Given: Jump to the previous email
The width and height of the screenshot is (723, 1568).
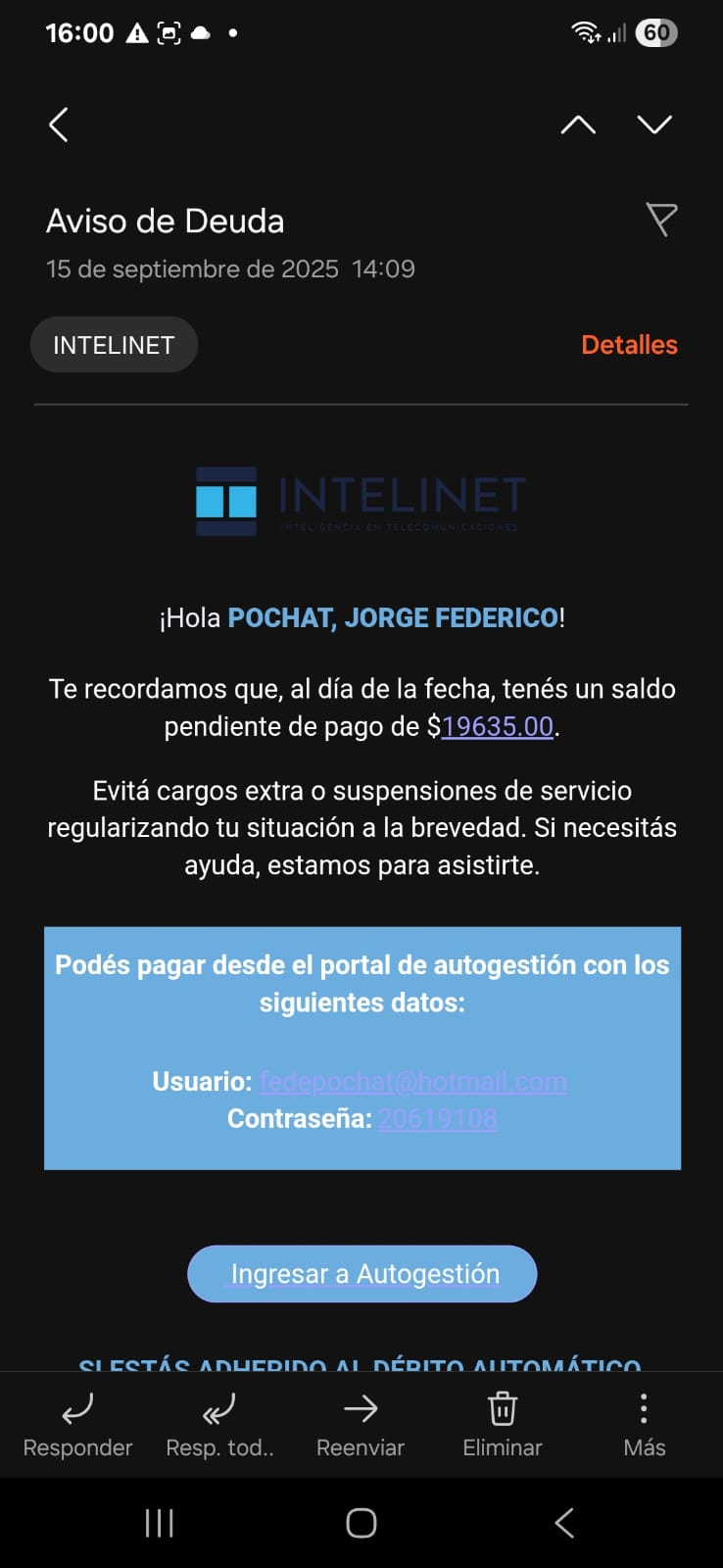Looking at the screenshot, I should tap(578, 124).
